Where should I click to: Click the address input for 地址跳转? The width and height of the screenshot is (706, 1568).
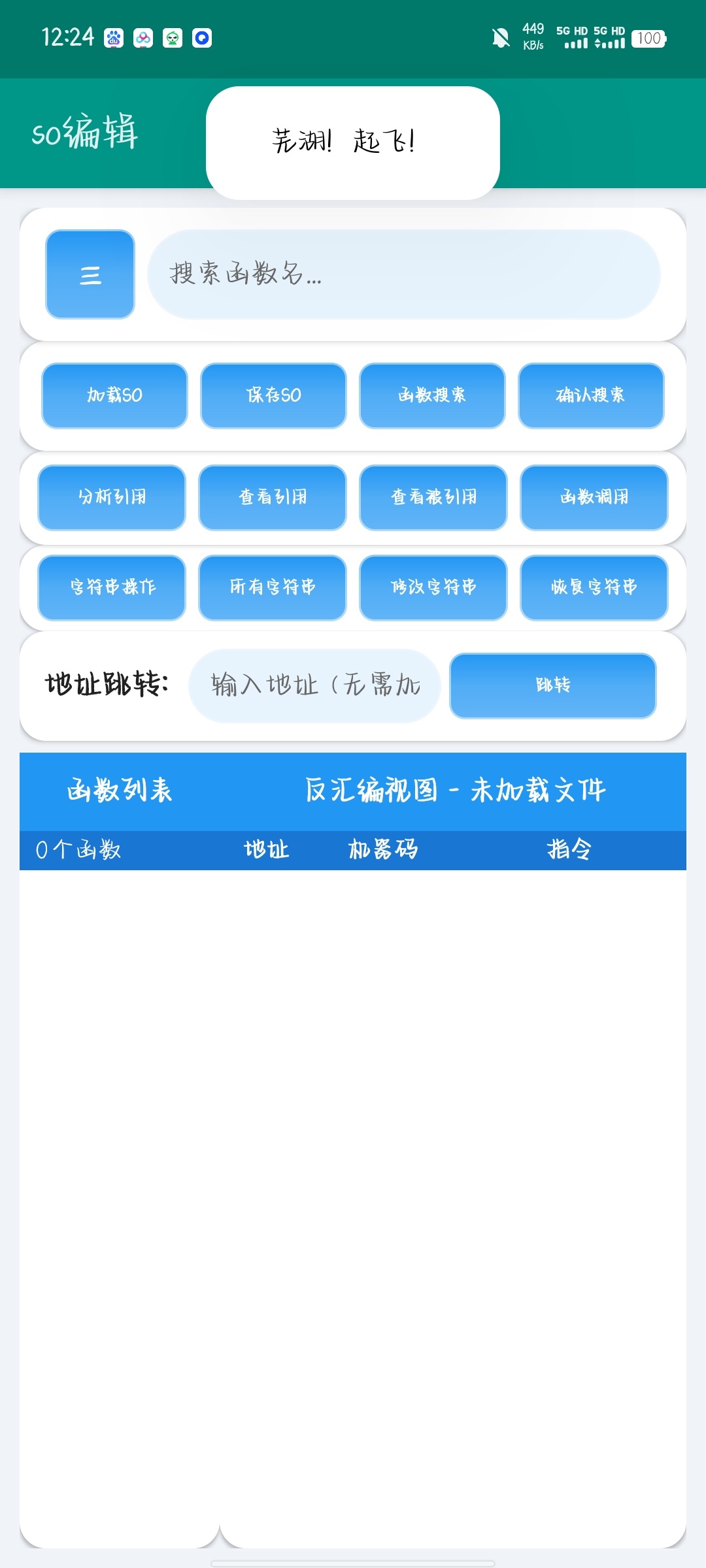pyautogui.click(x=315, y=685)
